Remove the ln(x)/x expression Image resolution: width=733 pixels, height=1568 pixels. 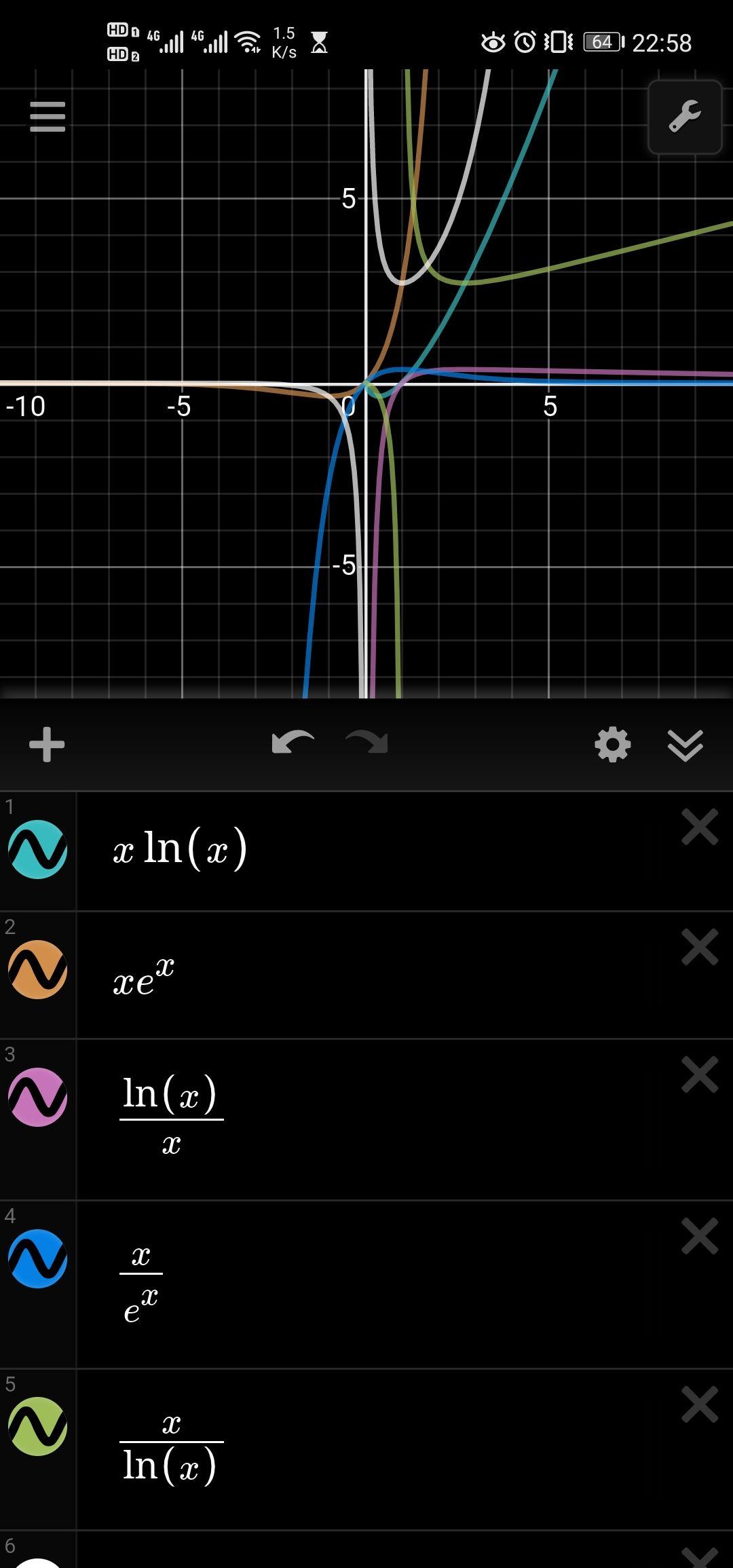(700, 1075)
